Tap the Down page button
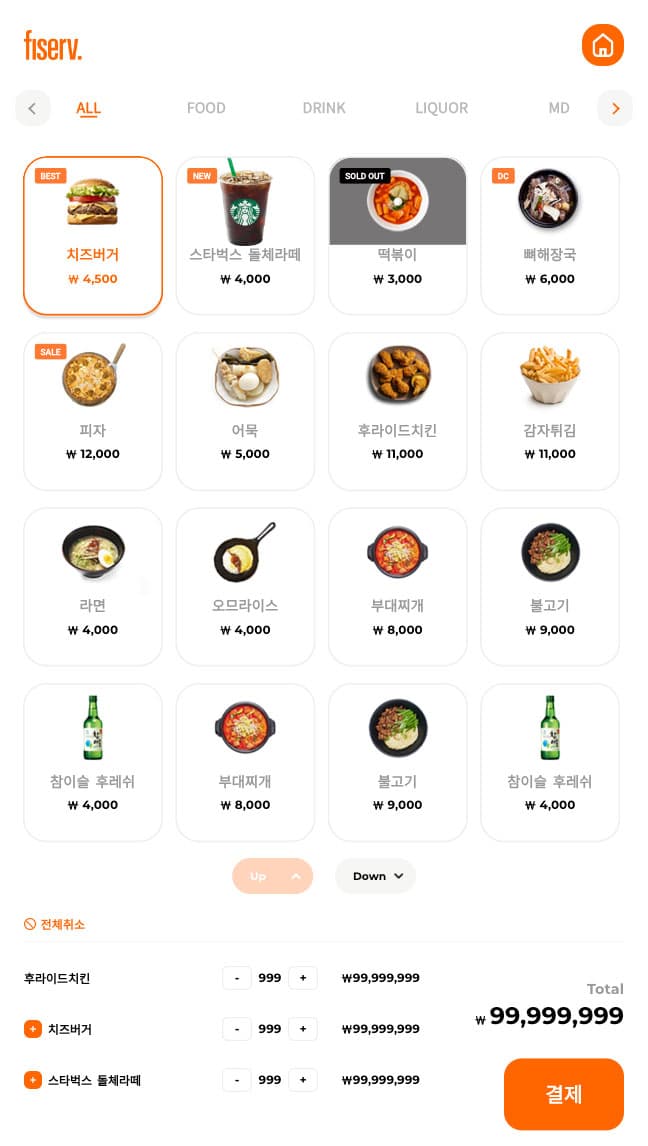 click(x=375, y=876)
